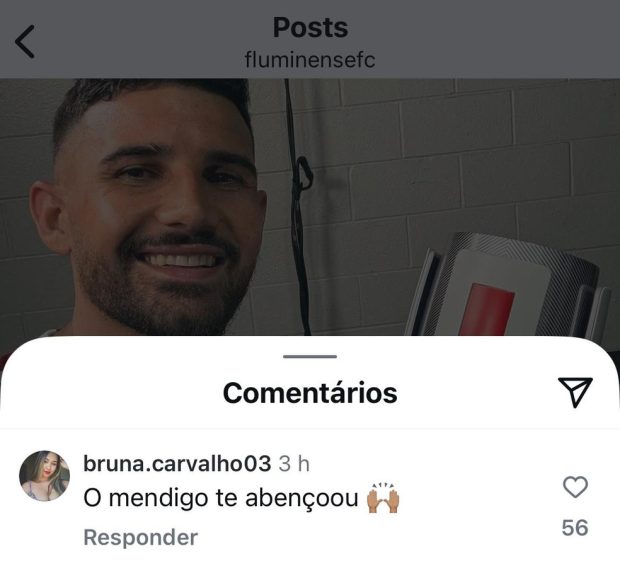Open bruna.carvalho03's profile picture
Viewport: 620px width, 573px height.
coord(45,476)
